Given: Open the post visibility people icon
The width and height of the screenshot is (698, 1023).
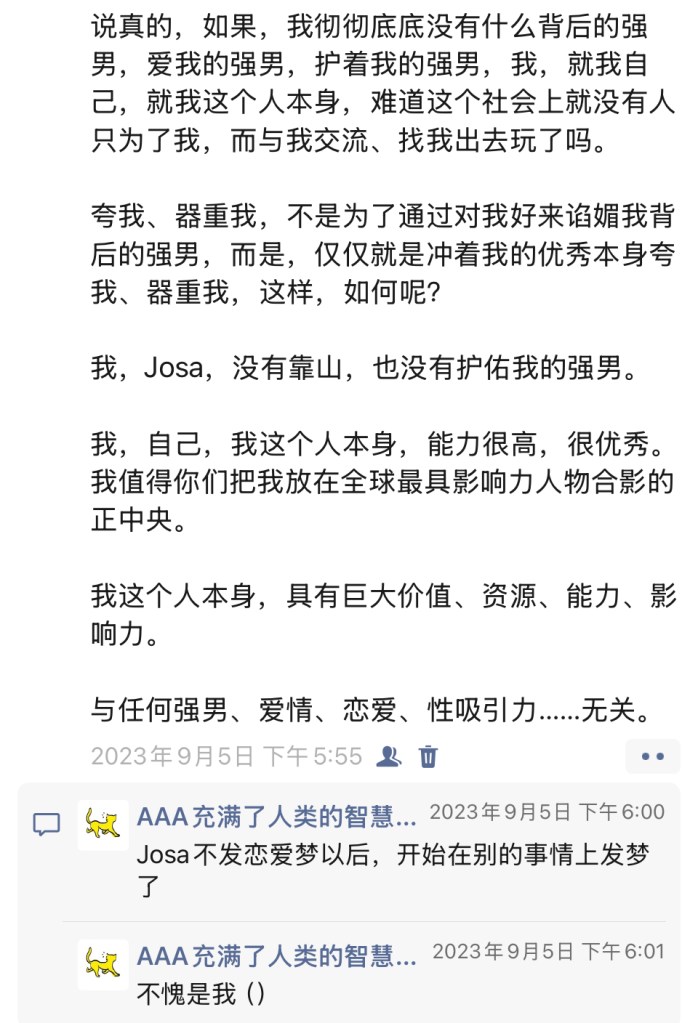Looking at the screenshot, I should click(388, 756).
